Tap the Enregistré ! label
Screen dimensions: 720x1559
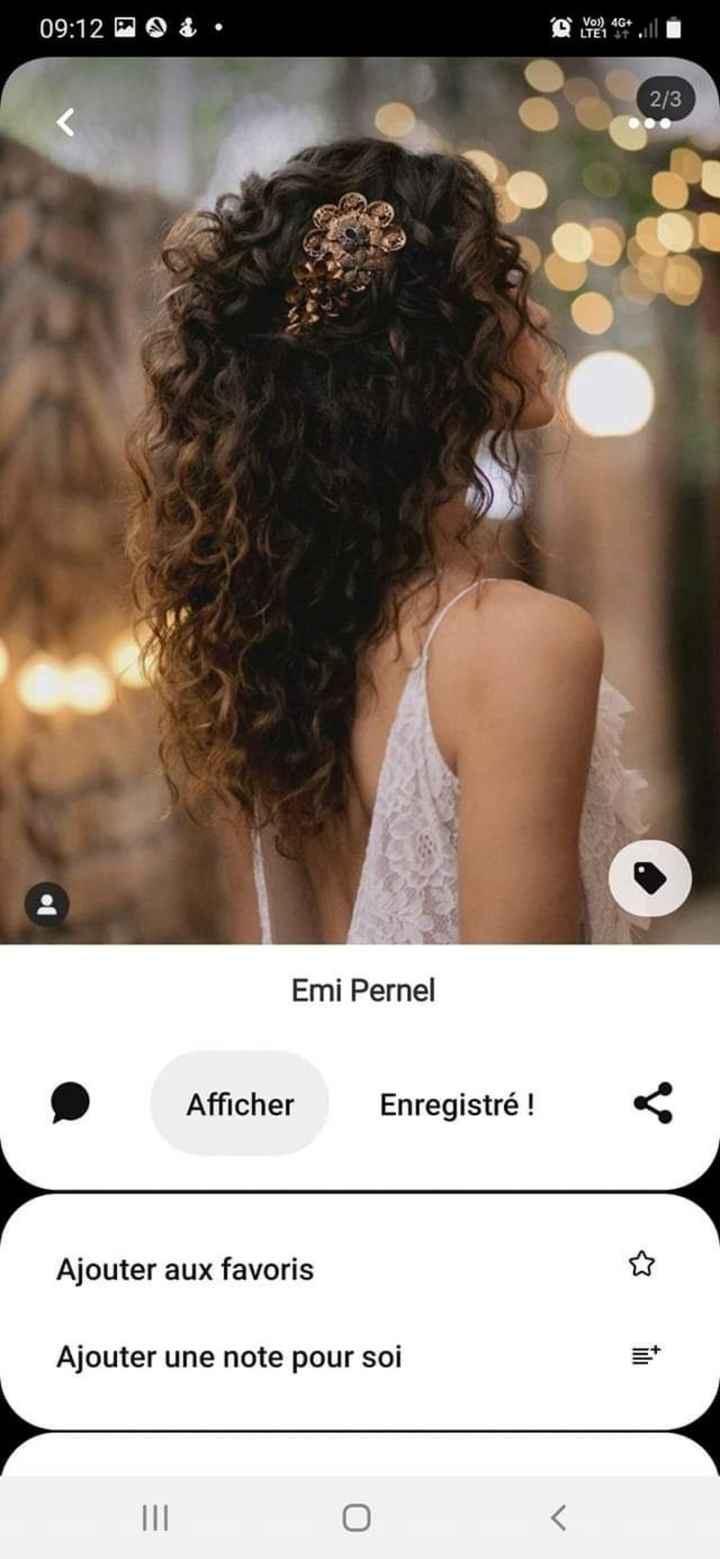pos(458,1104)
